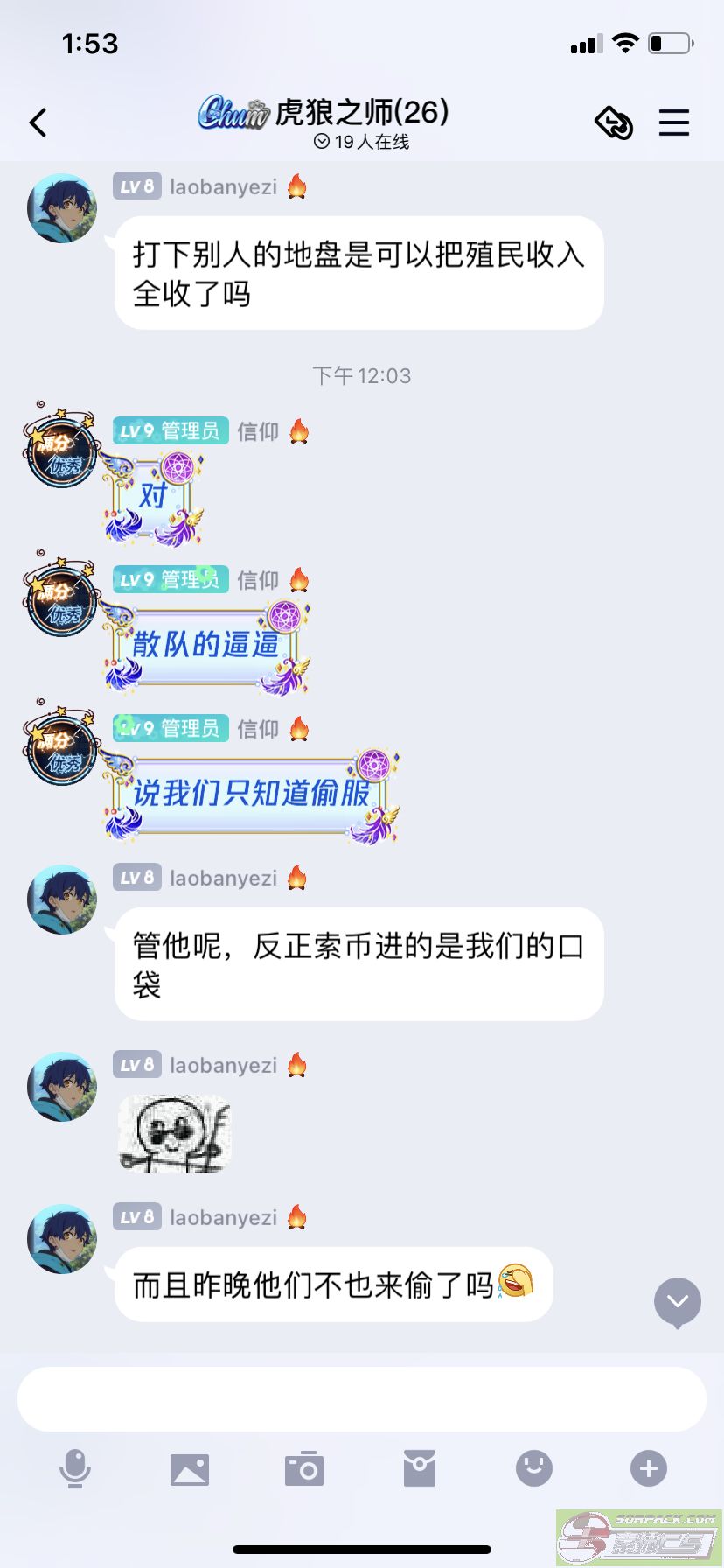This screenshot has height=1568, width=724.
Task: Record a voice message with microphone
Action: [x=75, y=1468]
